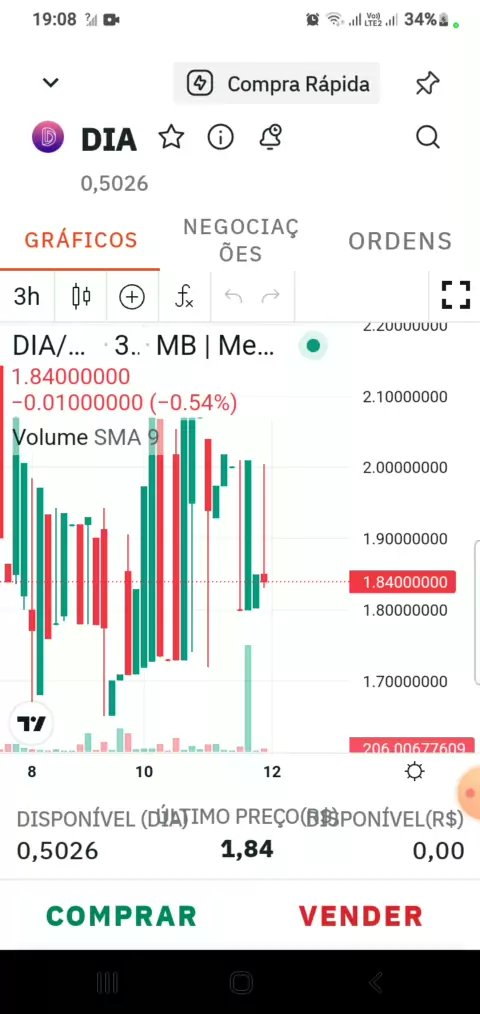Tap the pin icon
The width and height of the screenshot is (480, 1014).
[427, 83]
